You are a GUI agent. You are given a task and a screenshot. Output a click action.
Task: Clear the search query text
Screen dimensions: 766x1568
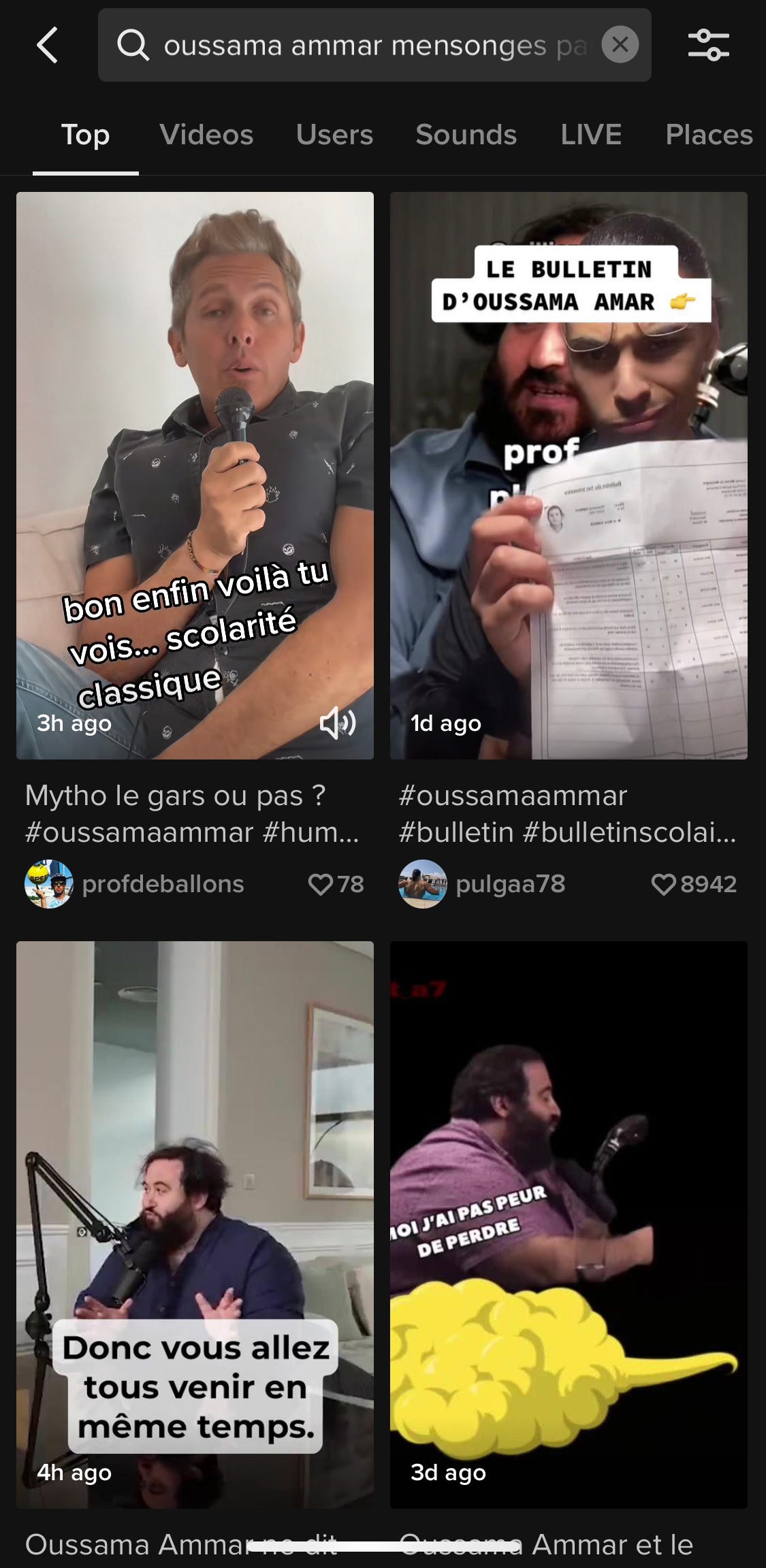tap(620, 45)
